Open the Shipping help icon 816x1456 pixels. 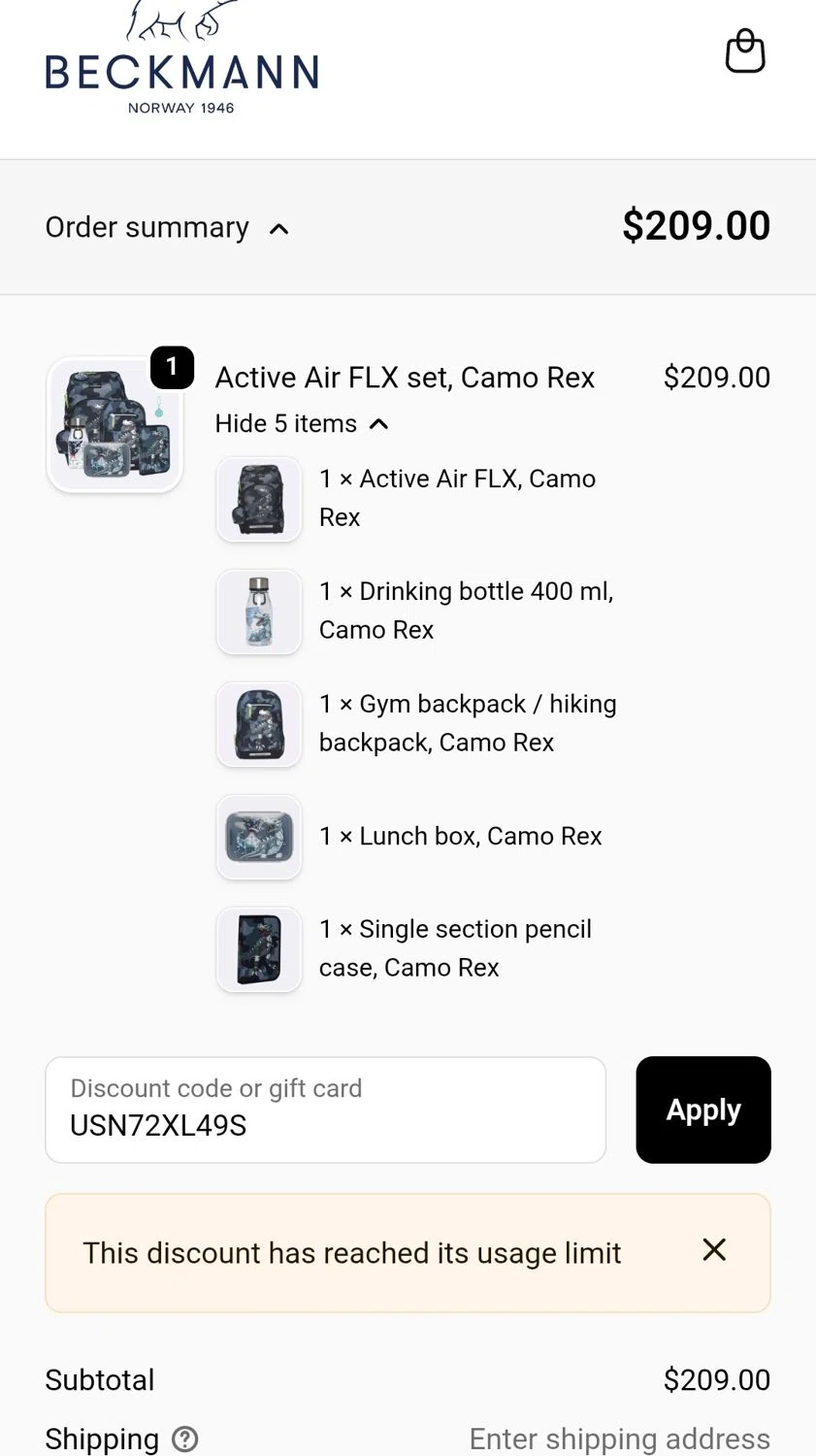pos(184,1439)
